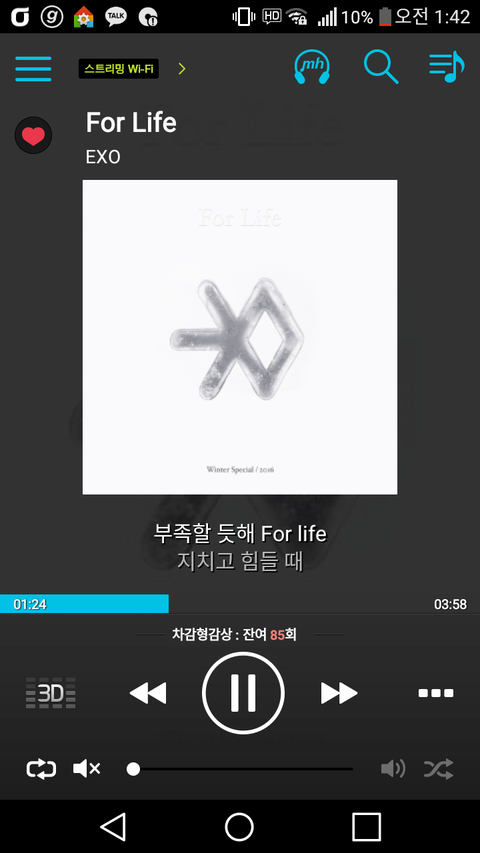Image resolution: width=480 pixels, height=853 pixels.
Task: Open full lyrics from the lyric lines
Action: pos(240,547)
